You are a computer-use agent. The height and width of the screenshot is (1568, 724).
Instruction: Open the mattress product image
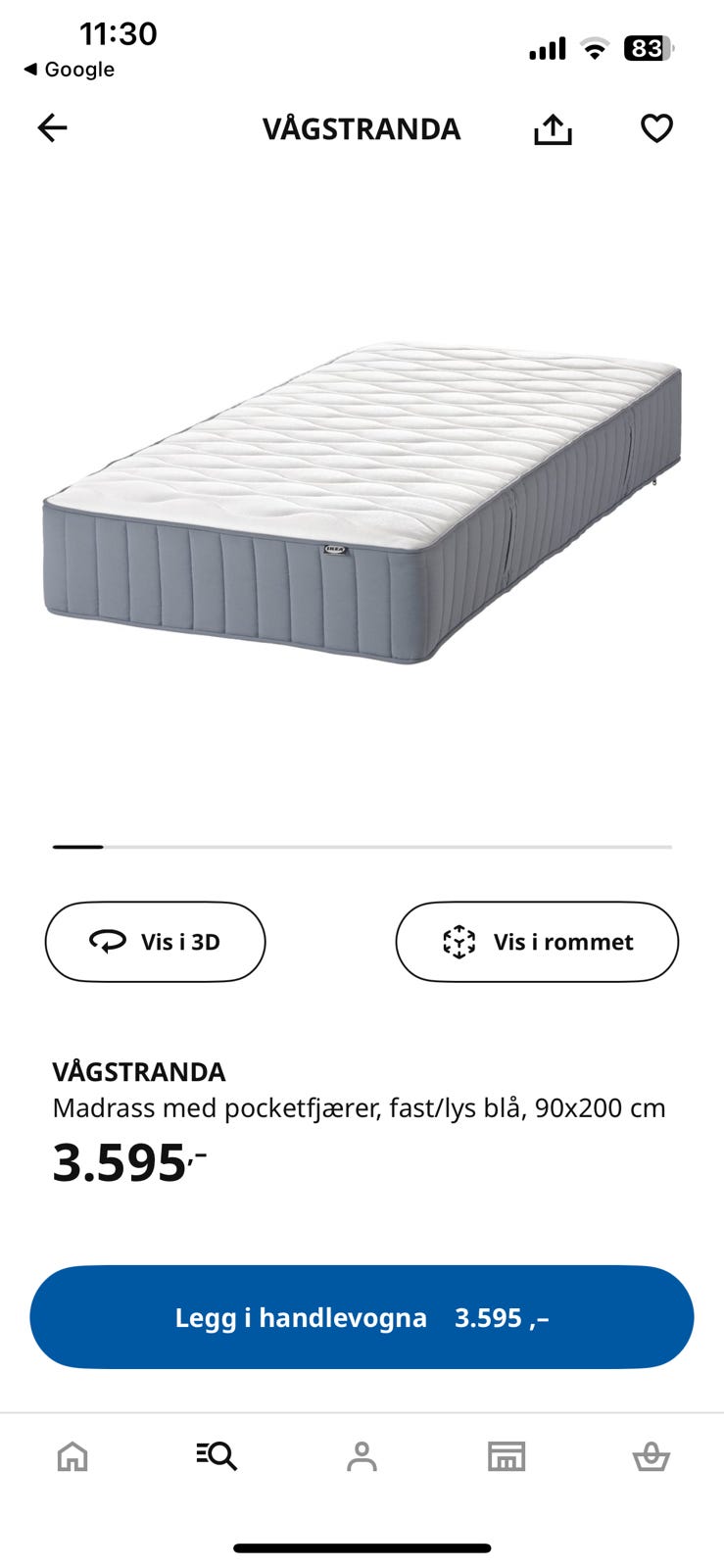(362, 503)
